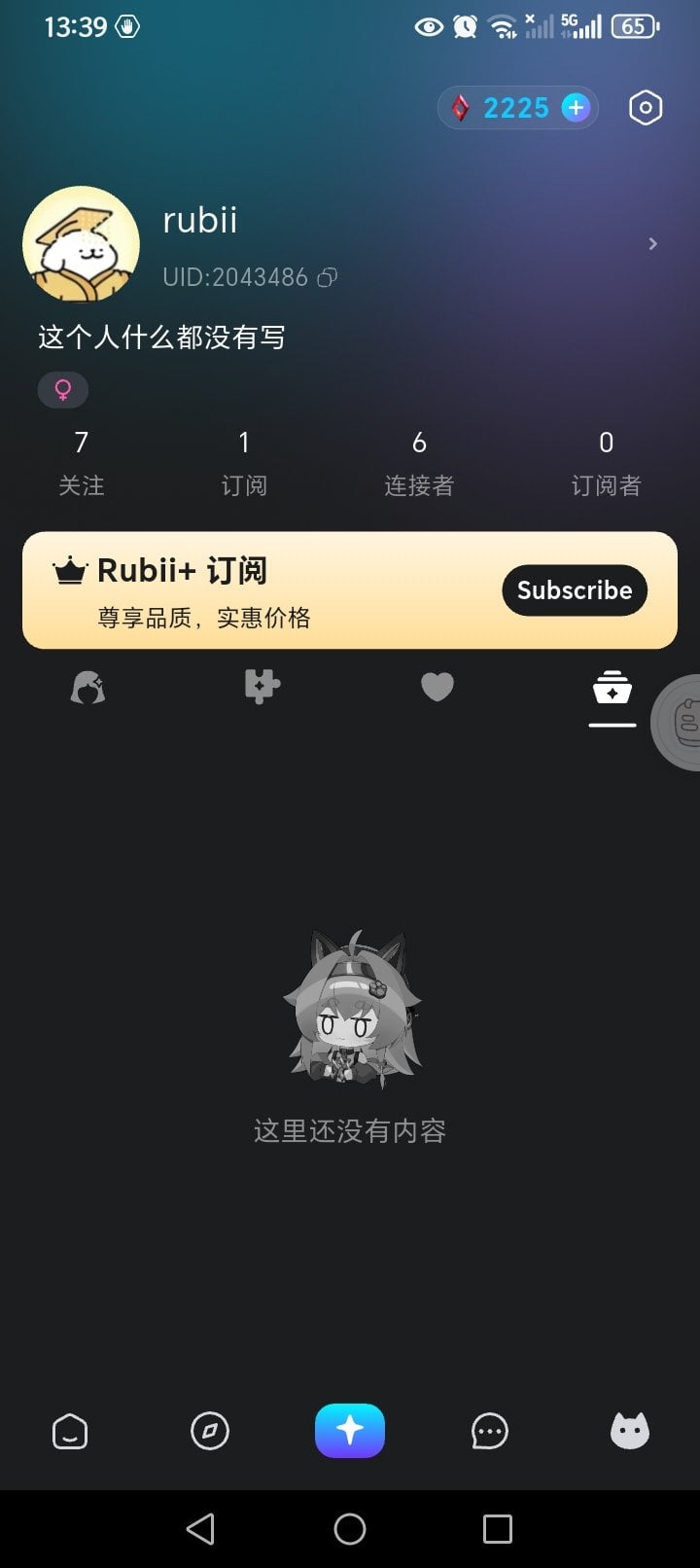Go to the home bottom tab

(x=70, y=1432)
